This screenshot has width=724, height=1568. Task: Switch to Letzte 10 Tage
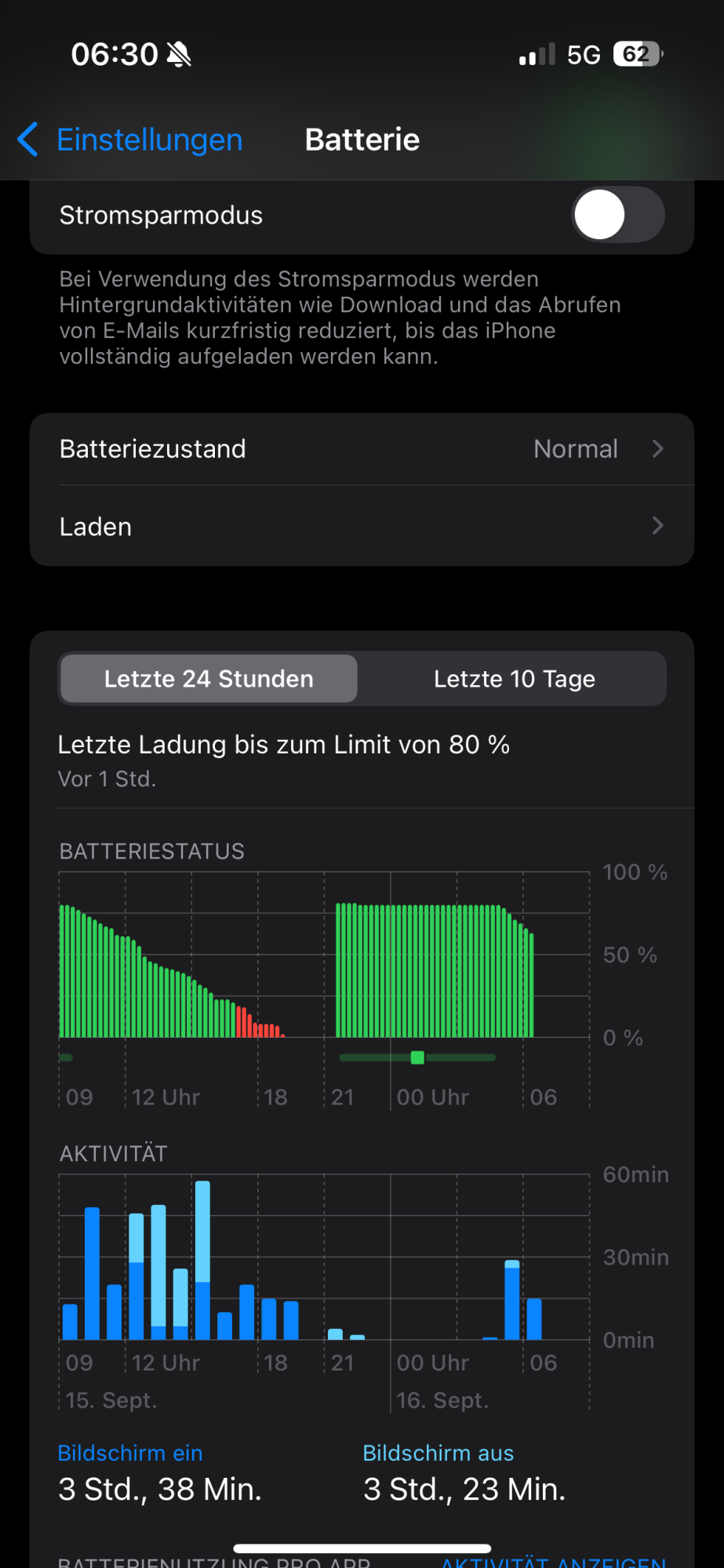tap(515, 679)
